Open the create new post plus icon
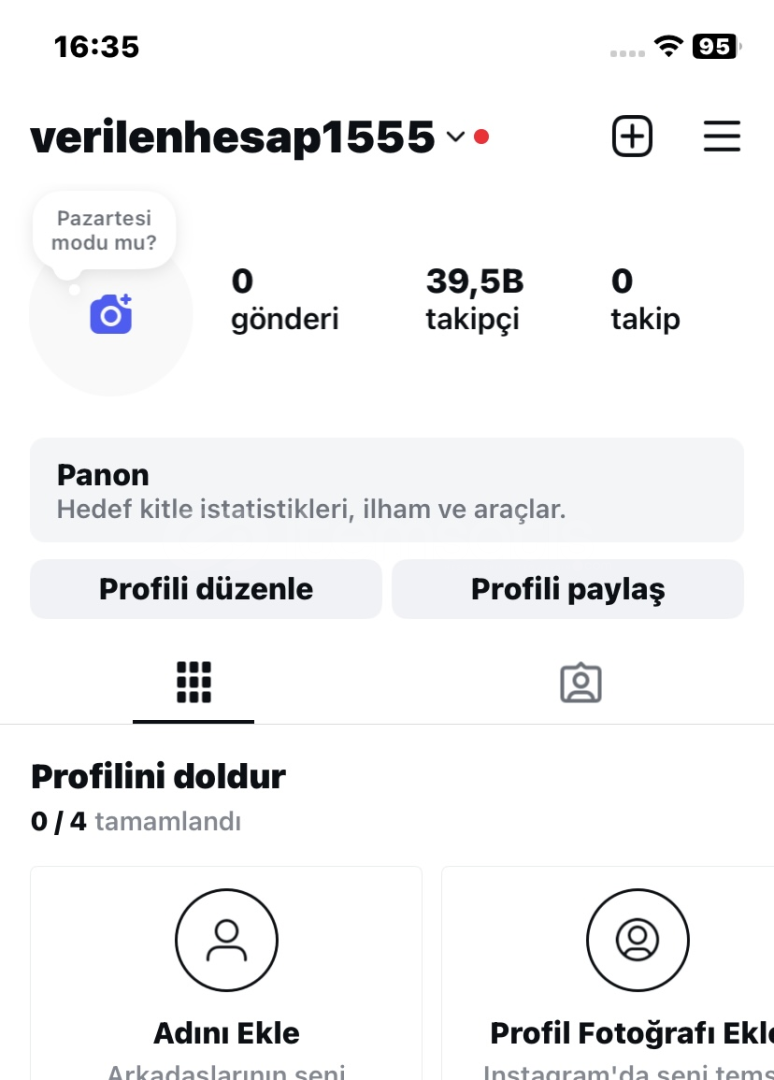This screenshot has width=774, height=1080. coord(631,136)
